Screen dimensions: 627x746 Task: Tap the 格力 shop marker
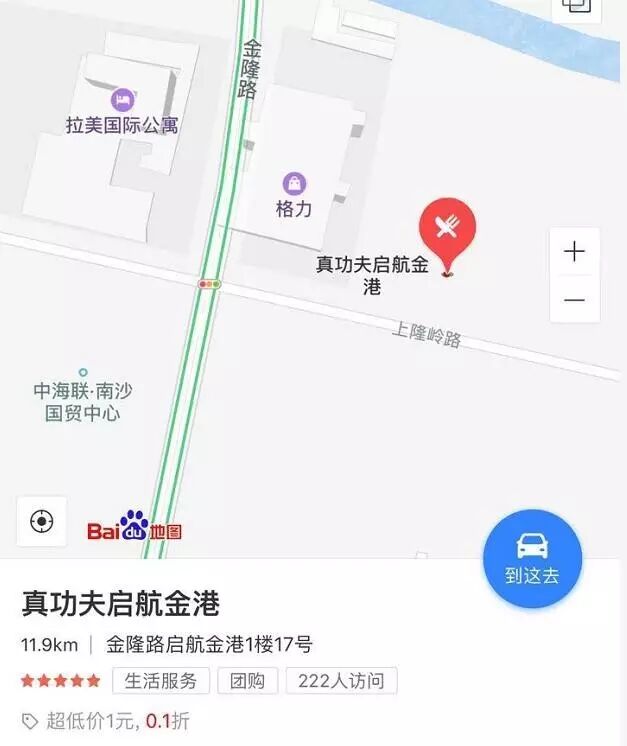click(294, 184)
